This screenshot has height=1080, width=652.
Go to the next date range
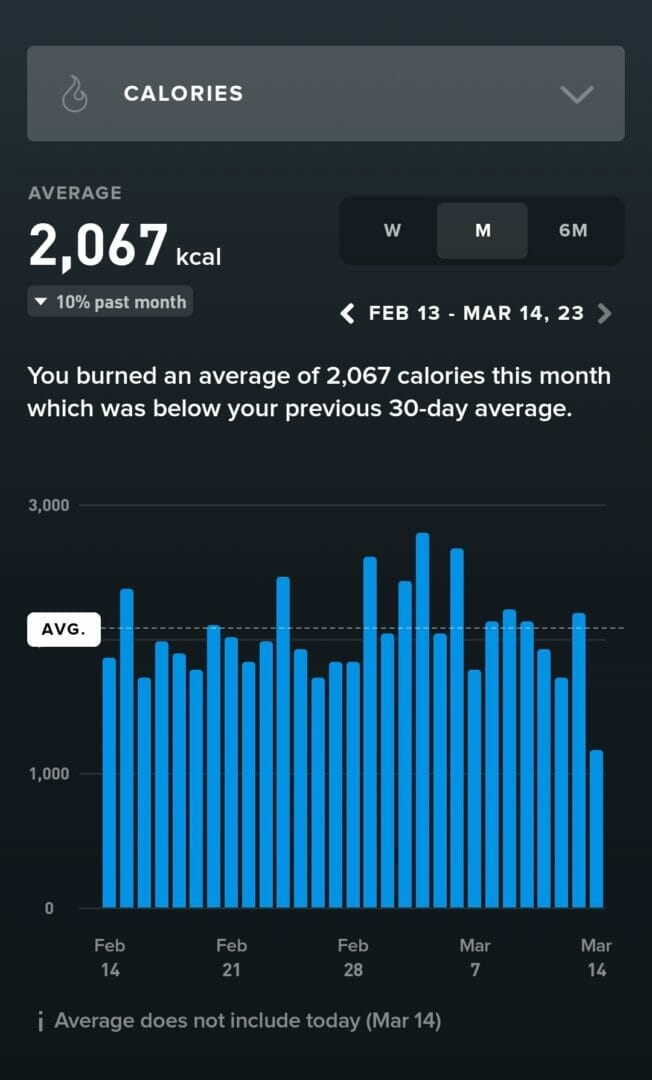604,314
